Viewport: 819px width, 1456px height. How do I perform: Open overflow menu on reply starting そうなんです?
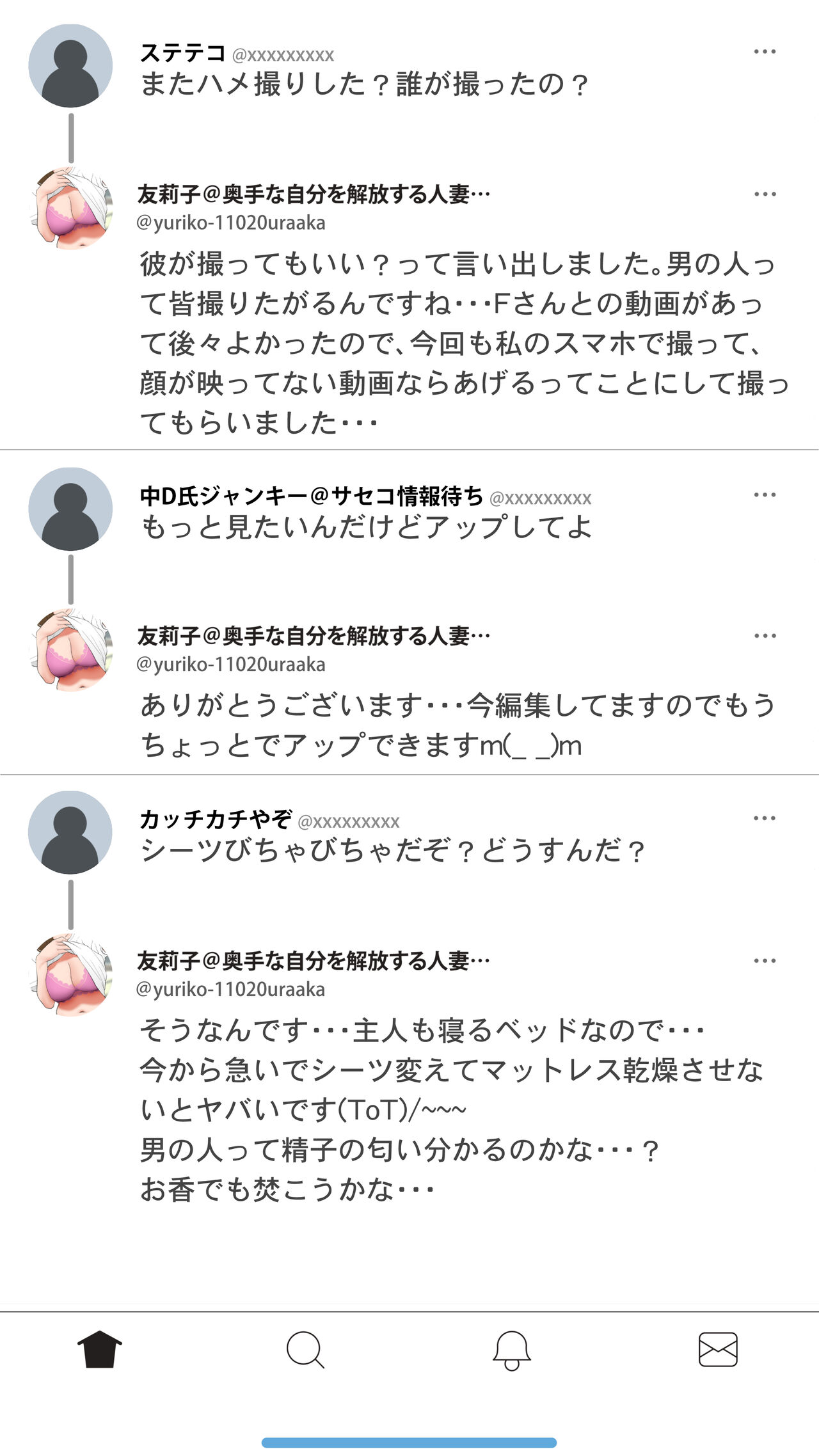coord(765,961)
